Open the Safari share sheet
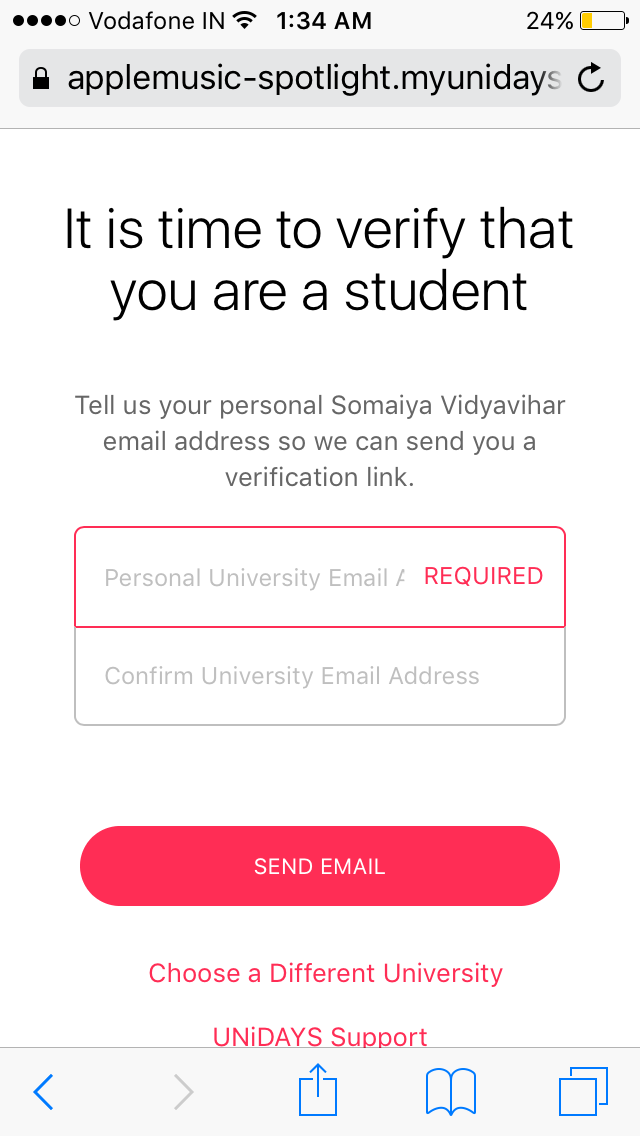This screenshot has width=640, height=1136. point(320,1090)
